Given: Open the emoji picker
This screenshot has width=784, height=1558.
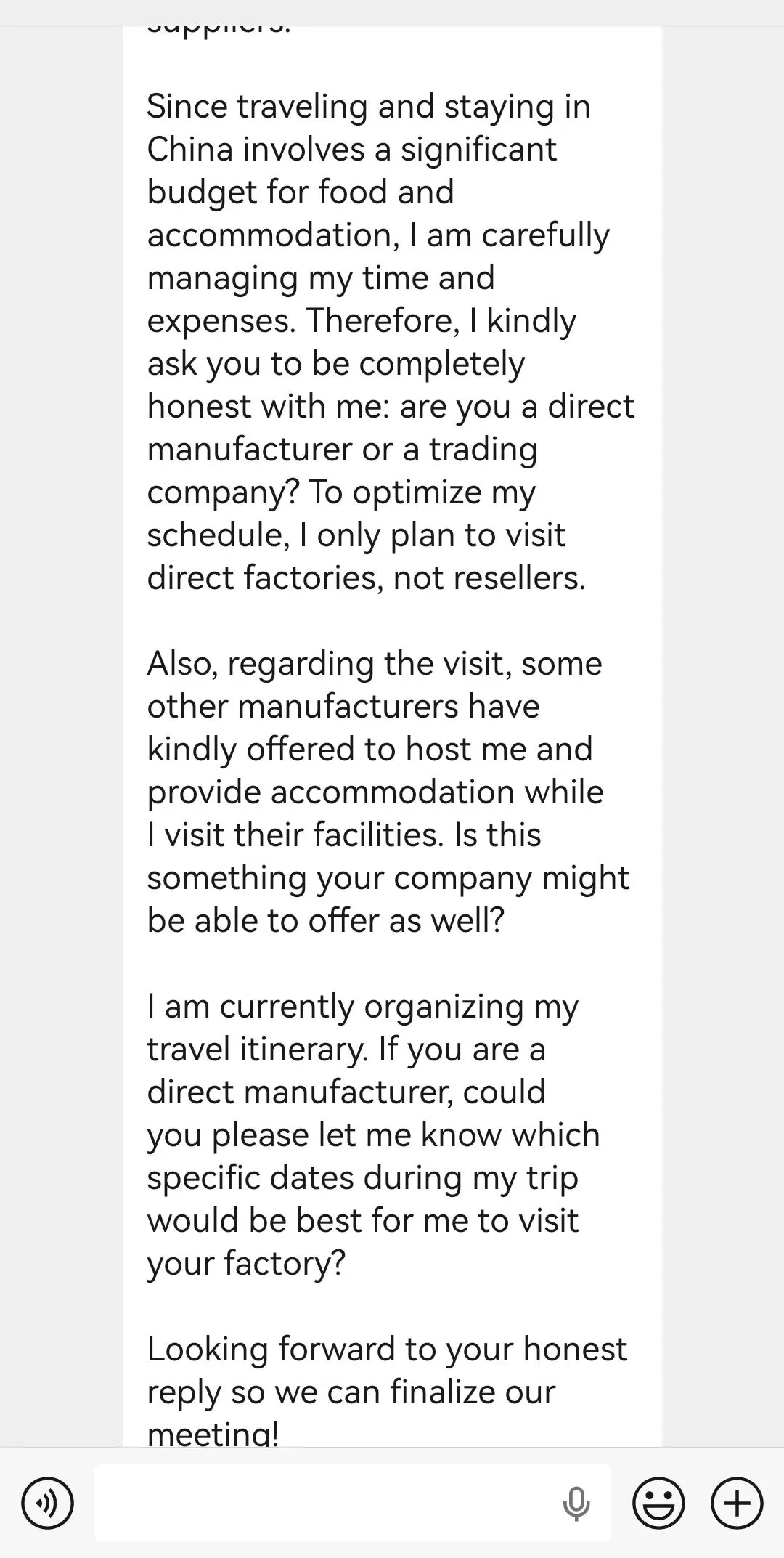Looking at the screenshot, I should point(658,1503).
